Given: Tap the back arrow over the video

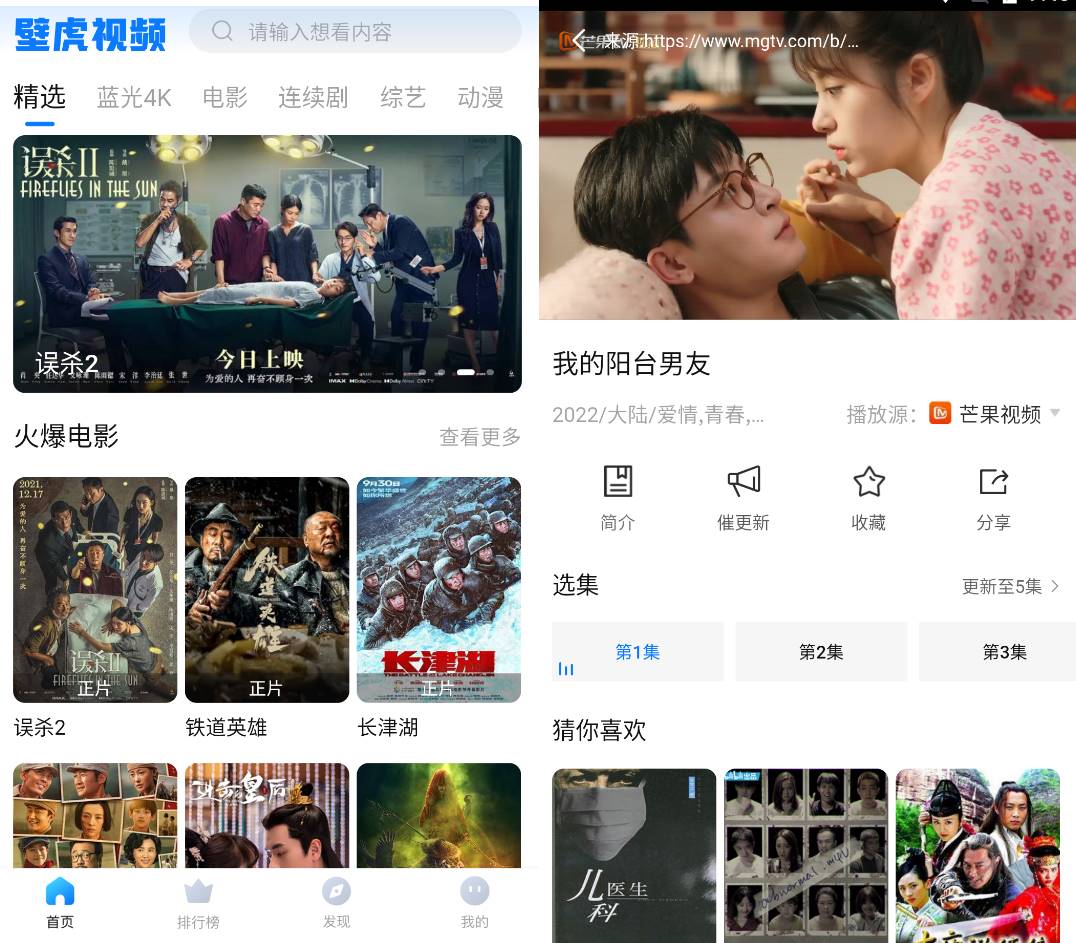Looking at the screenshot, I should click(x=579, y=40).
